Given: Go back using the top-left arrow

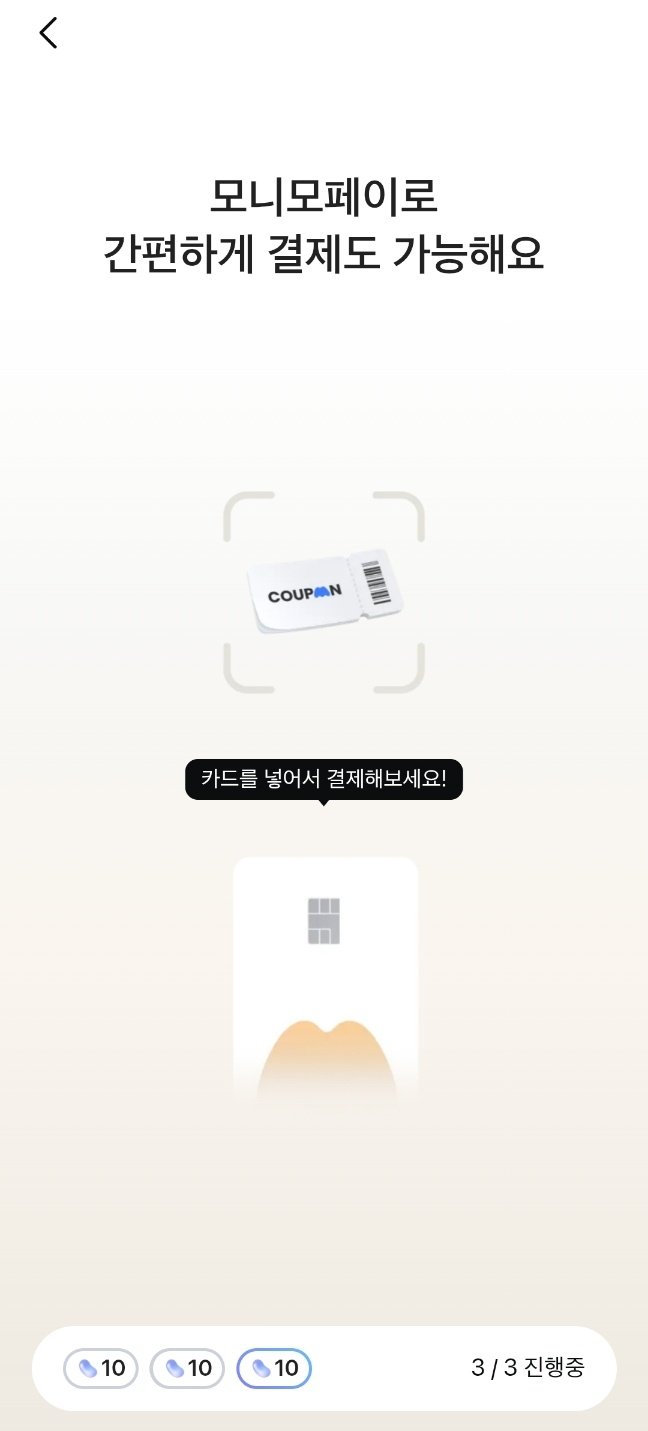Looking at the screenshot, I should [48, 33].
